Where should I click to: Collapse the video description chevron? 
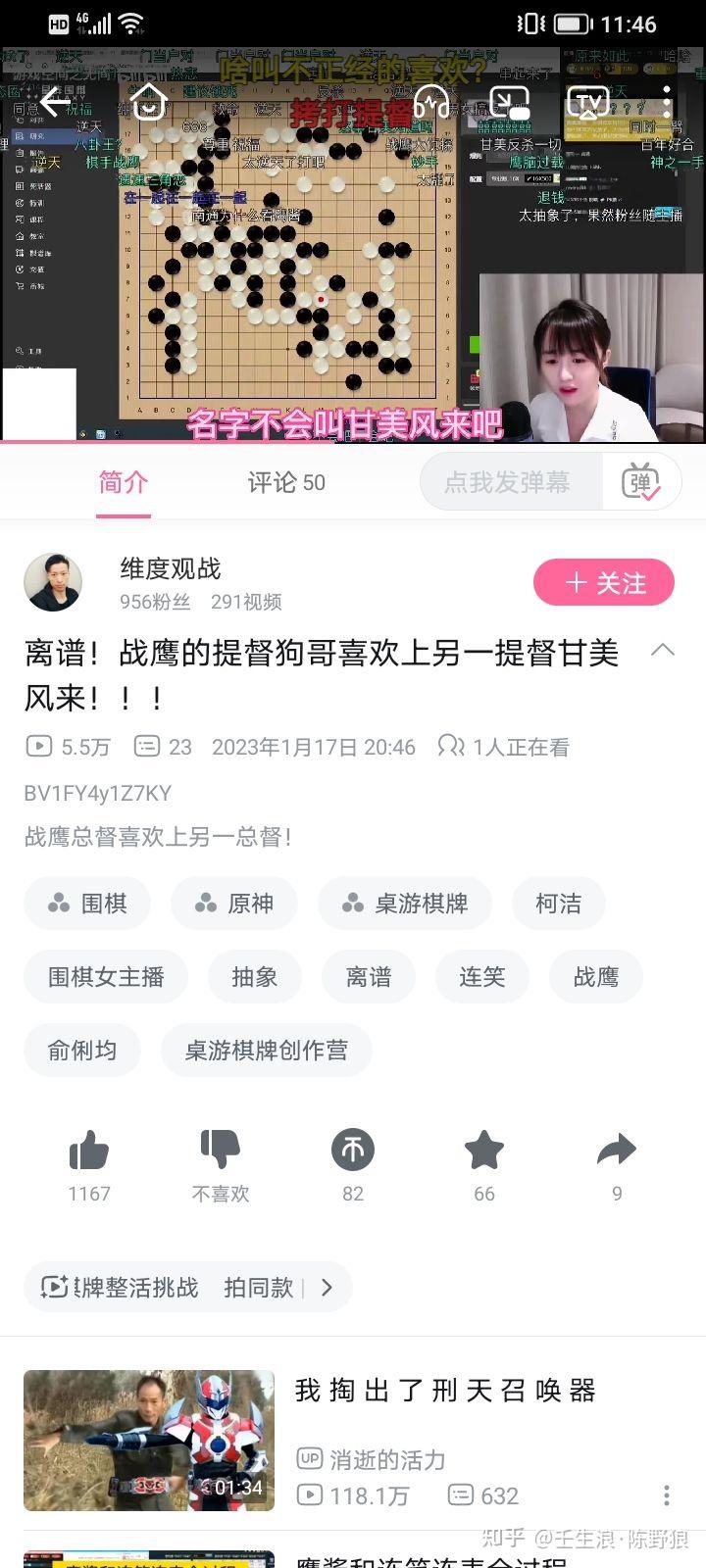click(x=663, y=650)
